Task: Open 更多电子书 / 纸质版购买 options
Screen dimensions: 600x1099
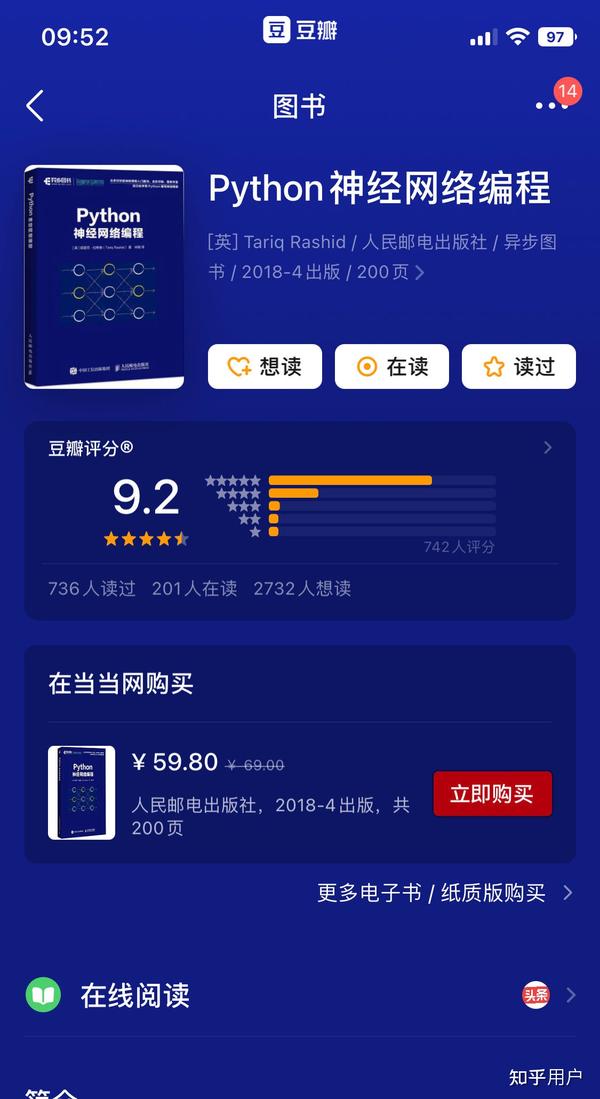Action: [x=444, y=893]
